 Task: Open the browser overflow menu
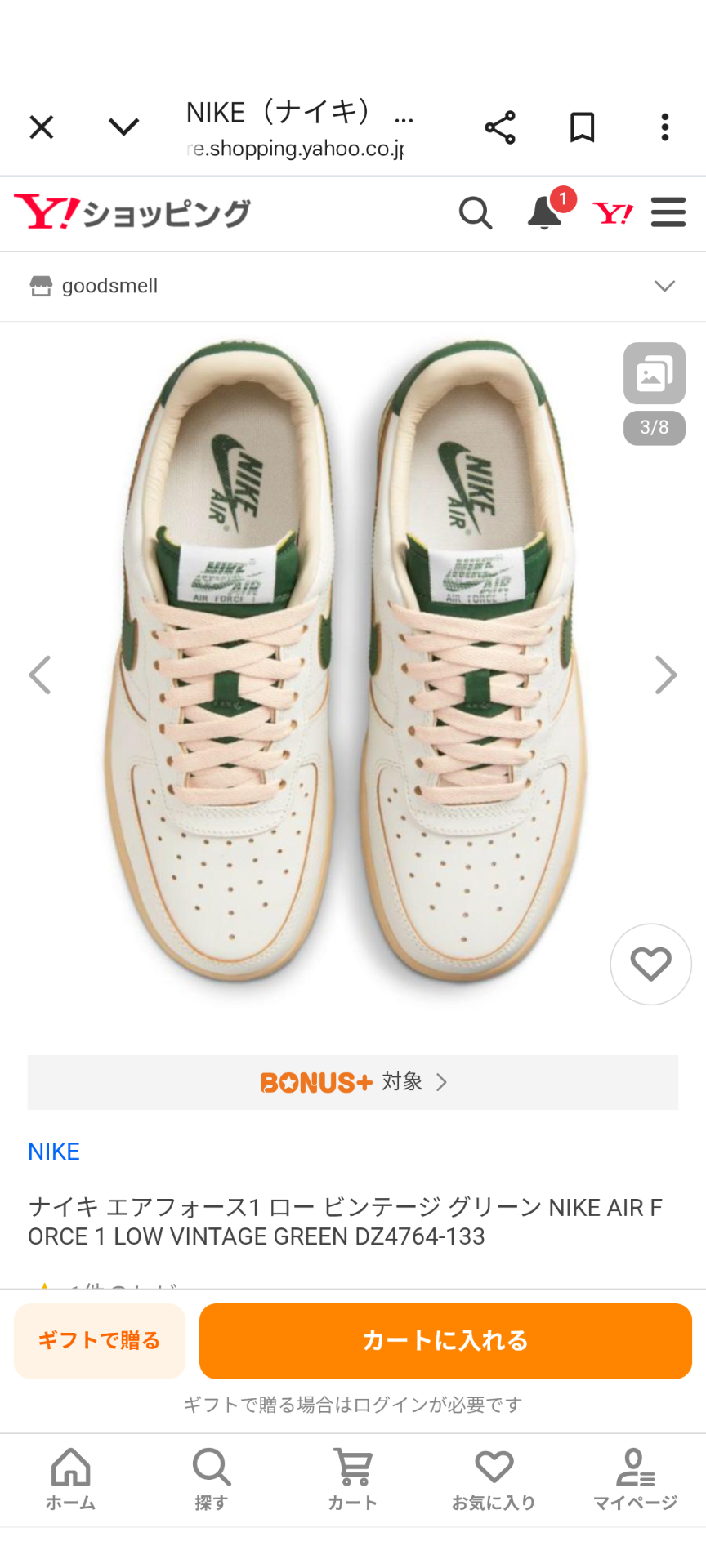click(x=664, y=127)
